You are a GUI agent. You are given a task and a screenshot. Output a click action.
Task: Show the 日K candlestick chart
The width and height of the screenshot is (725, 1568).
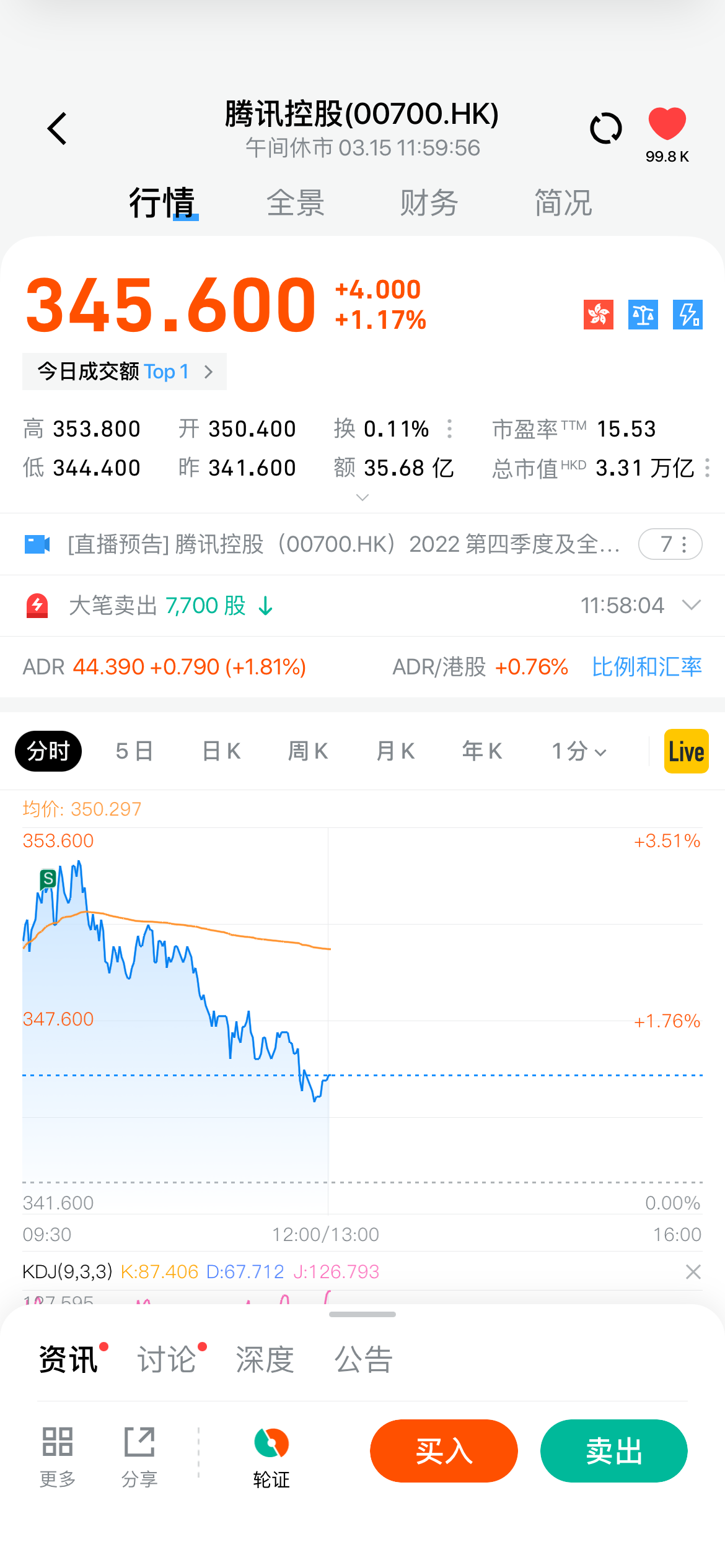[x=221, y=751]
